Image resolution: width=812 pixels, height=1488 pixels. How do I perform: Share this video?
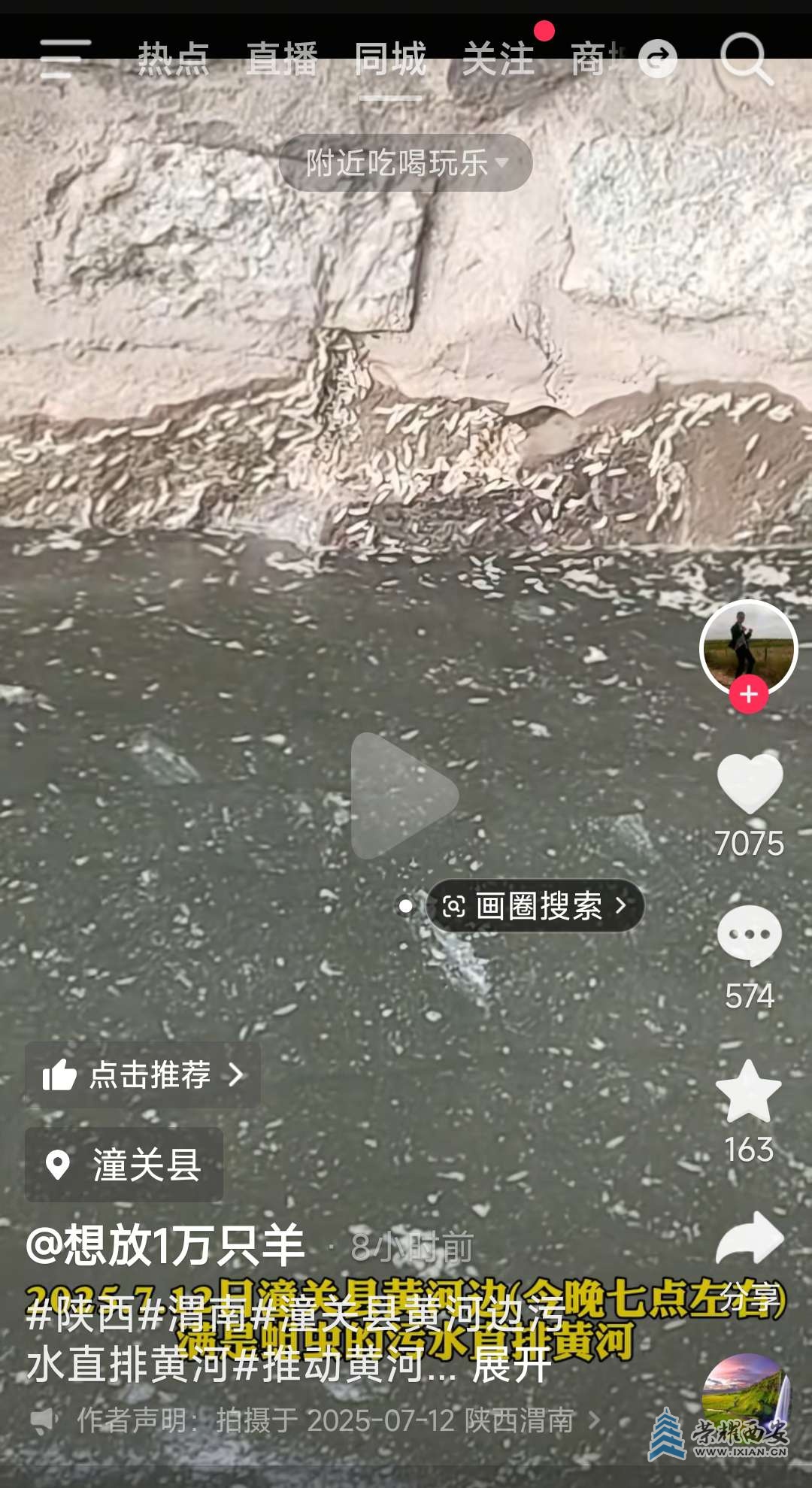coord(749,1241)
